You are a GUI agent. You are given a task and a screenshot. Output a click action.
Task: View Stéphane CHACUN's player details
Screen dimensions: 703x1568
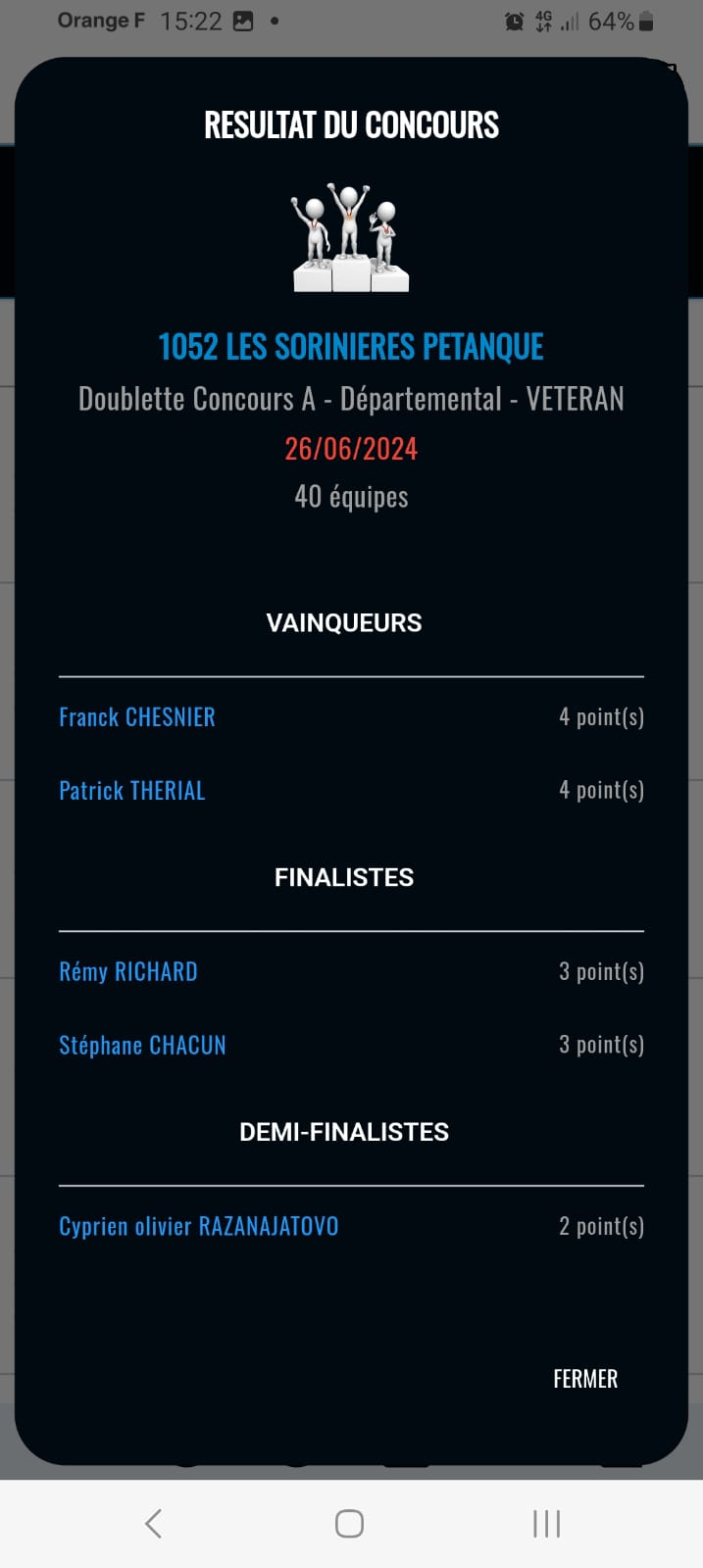pyautogui.click(x=142, y=1046)
